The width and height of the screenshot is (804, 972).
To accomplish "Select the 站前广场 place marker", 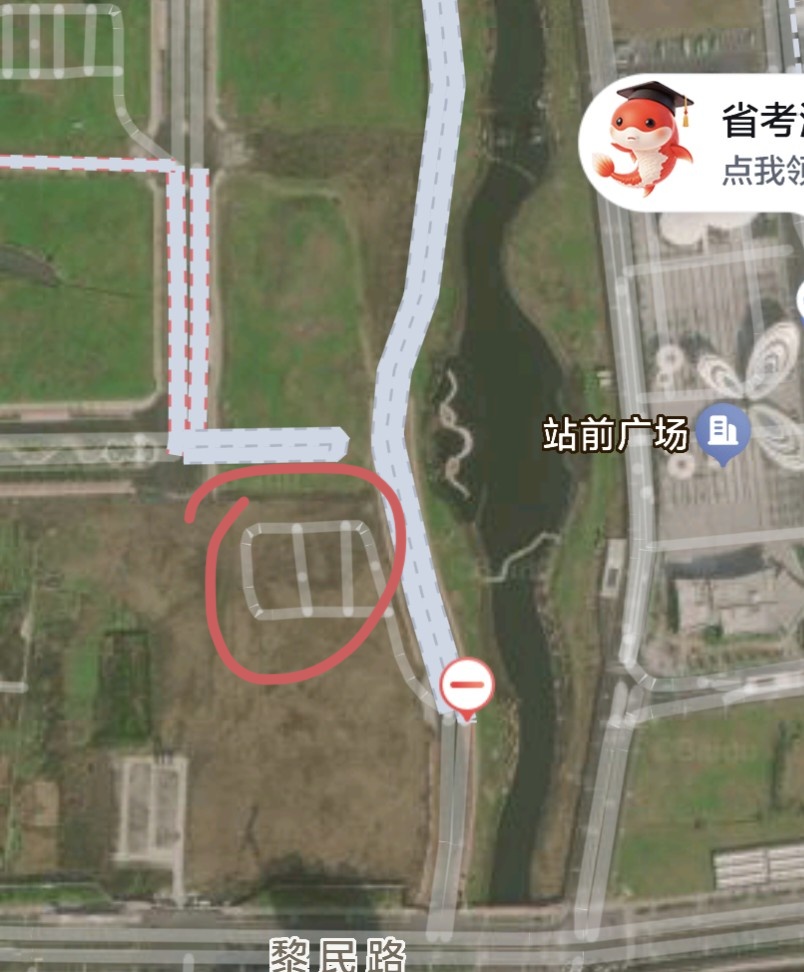I will tap(724, 434).
